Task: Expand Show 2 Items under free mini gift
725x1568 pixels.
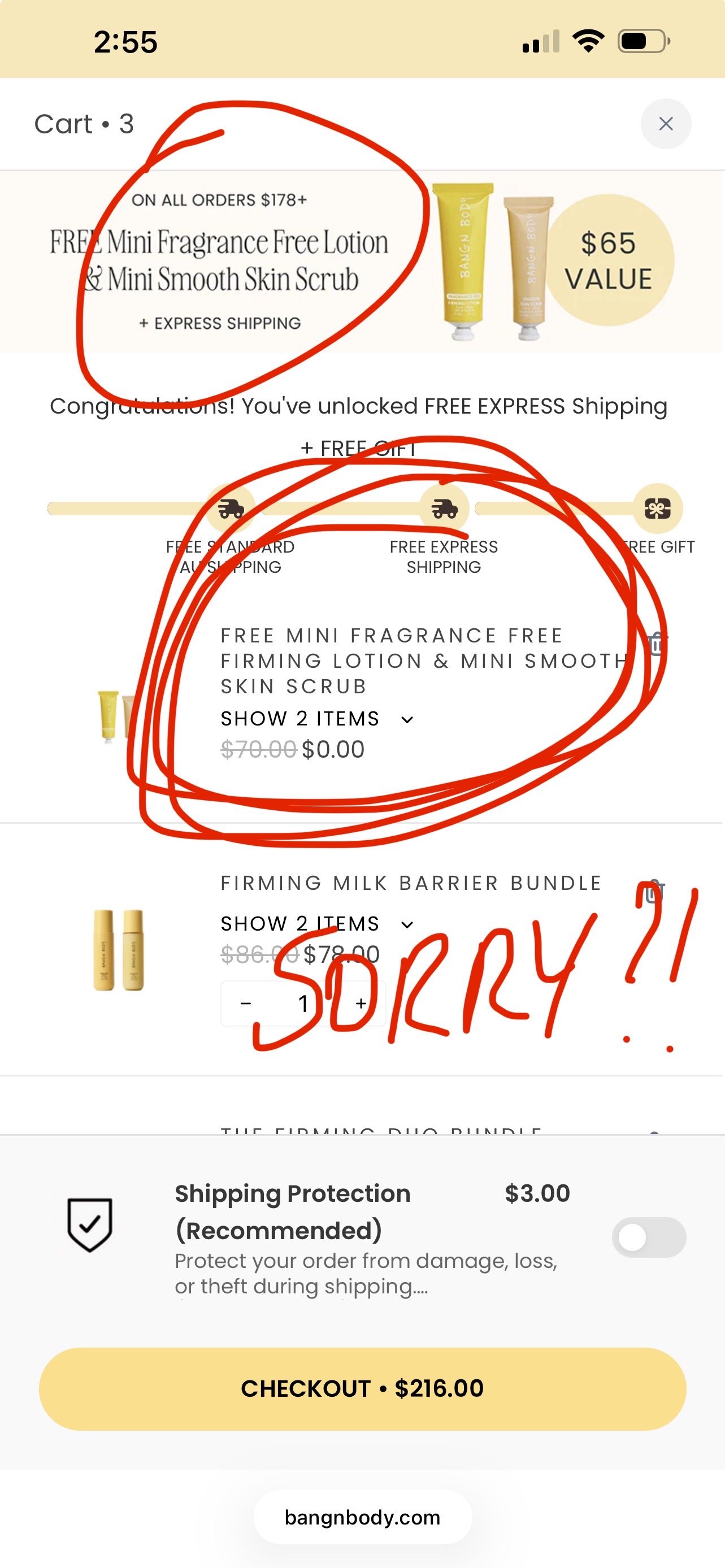Action: click(x=316, y=719)
